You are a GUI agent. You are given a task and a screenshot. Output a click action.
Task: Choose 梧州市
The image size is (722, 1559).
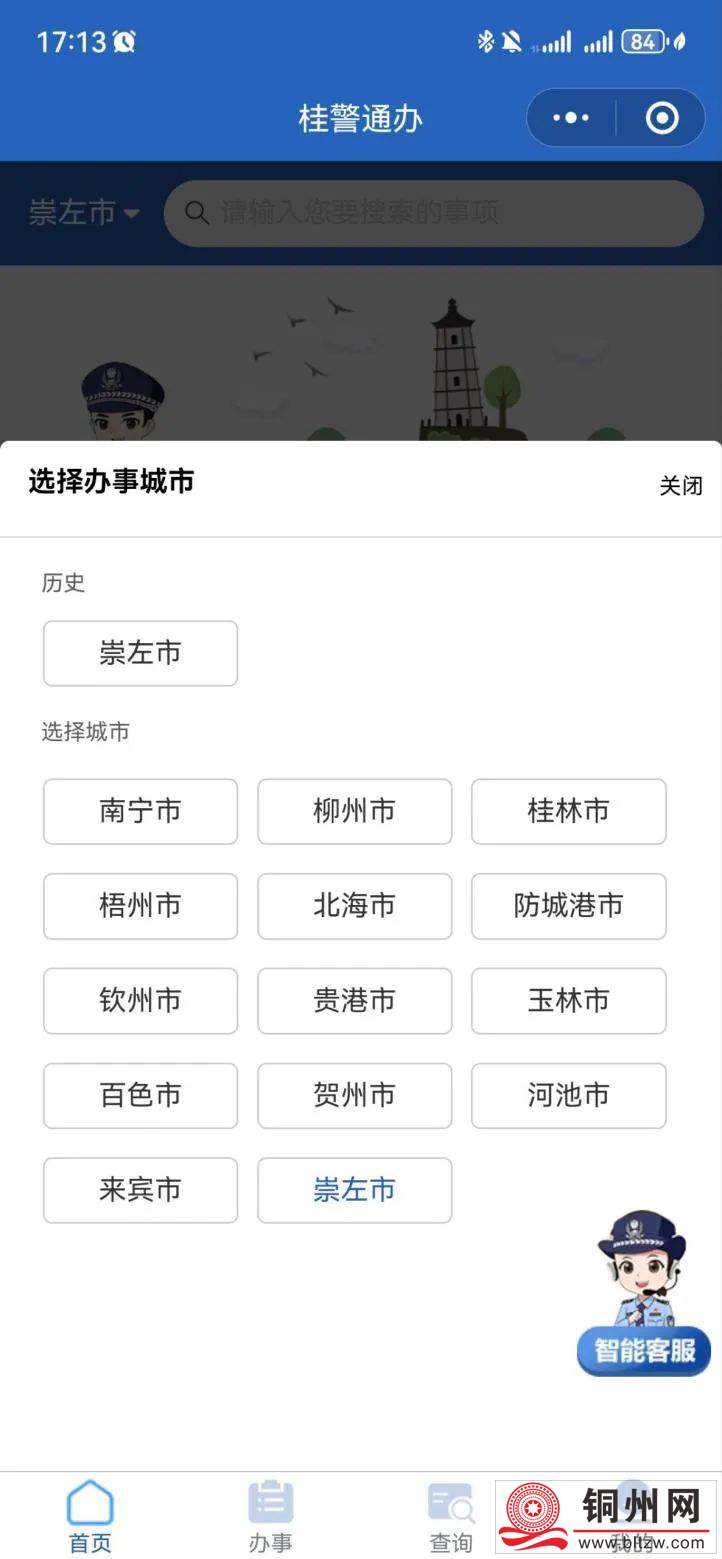pyautogui.click(x=140, y=906)
